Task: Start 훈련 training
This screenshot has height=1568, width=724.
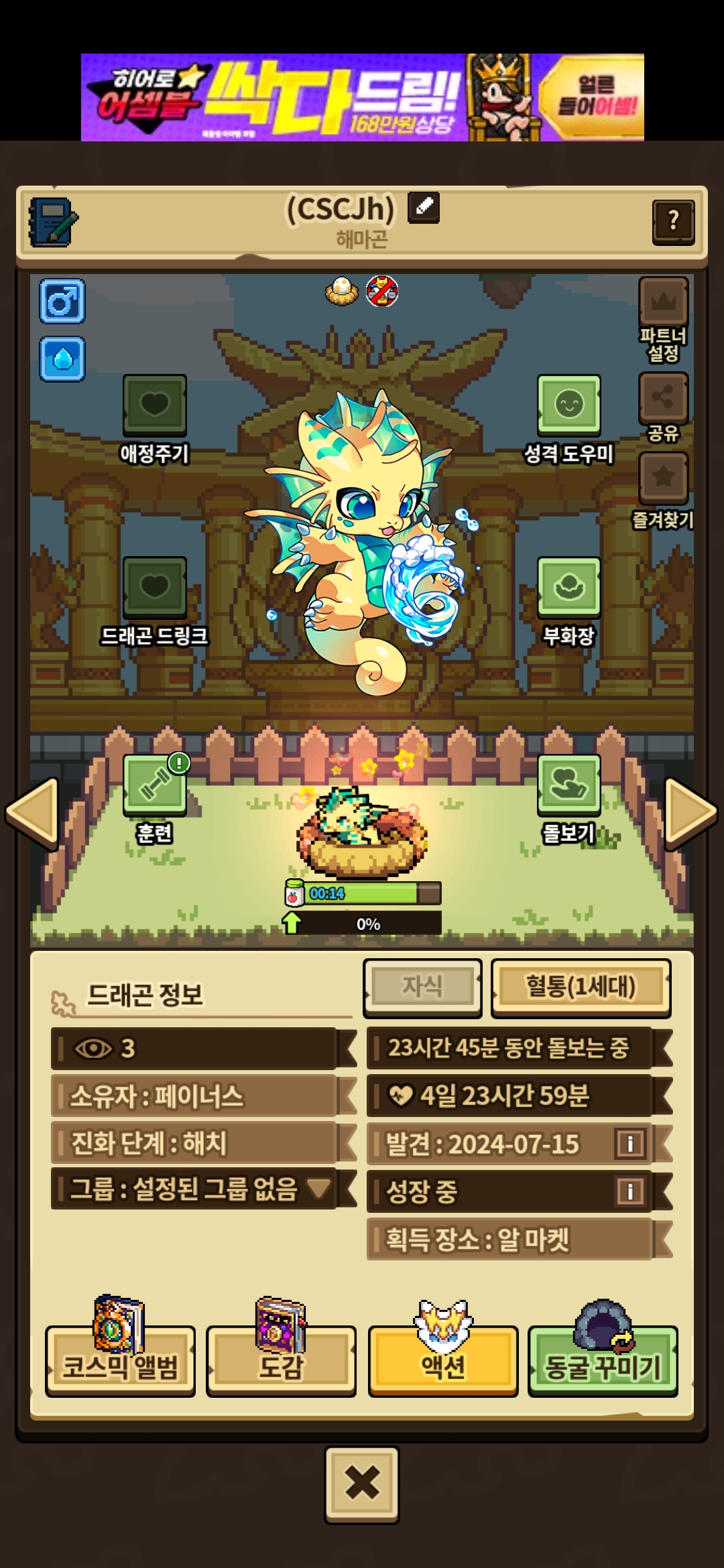Action: (x=154, y=785)
